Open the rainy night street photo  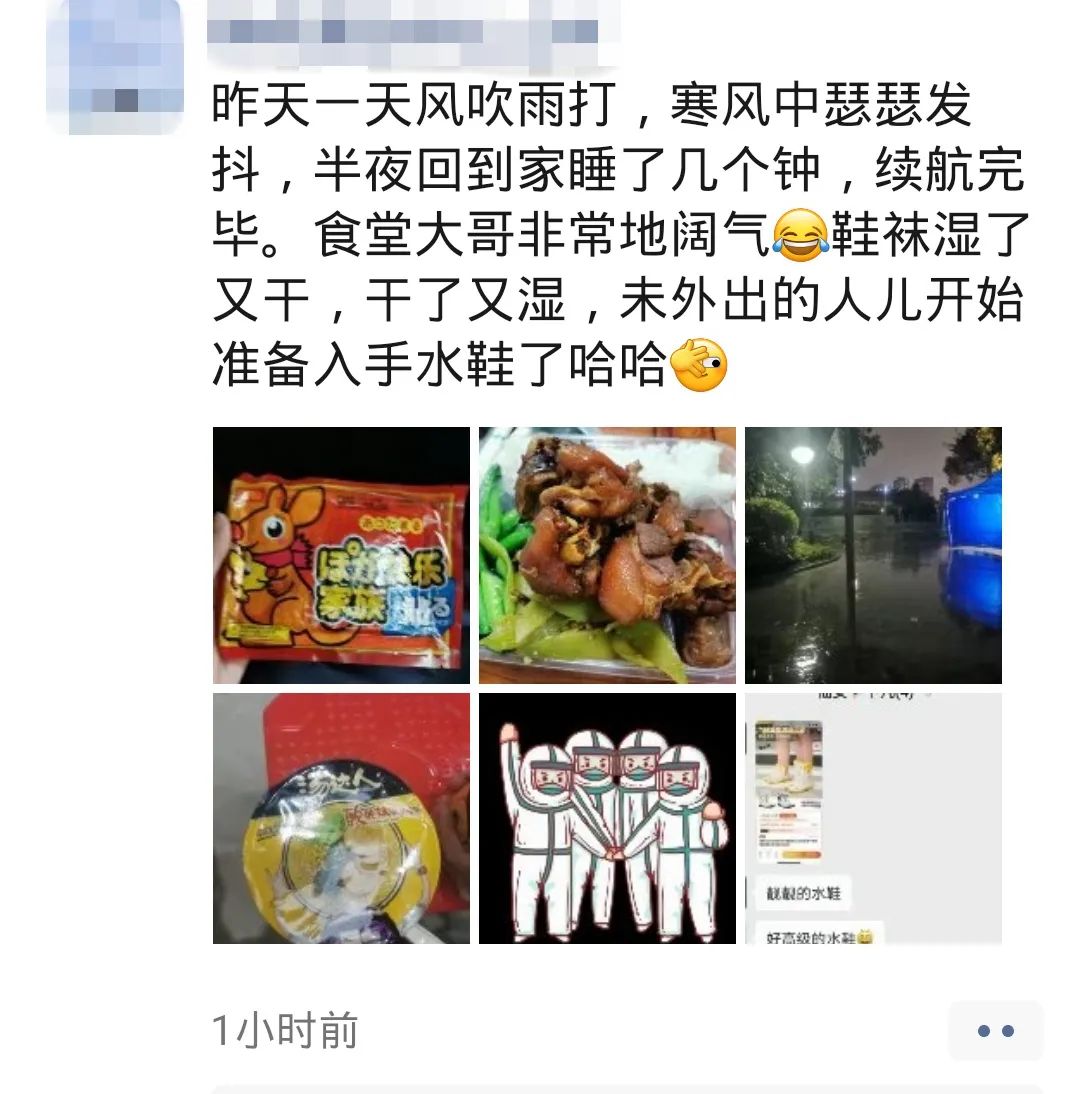coord(873,555)
